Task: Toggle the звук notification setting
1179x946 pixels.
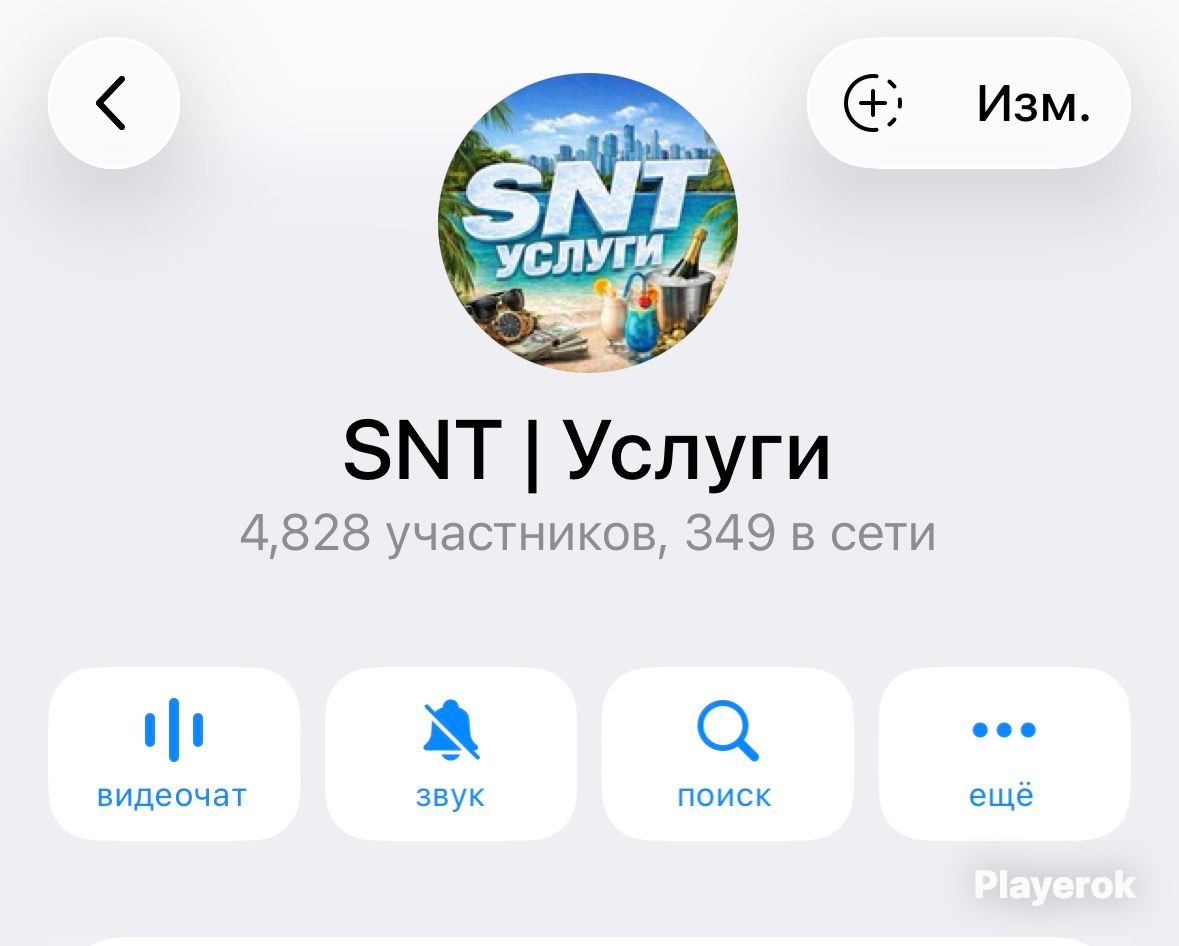Action: [451, 754]
